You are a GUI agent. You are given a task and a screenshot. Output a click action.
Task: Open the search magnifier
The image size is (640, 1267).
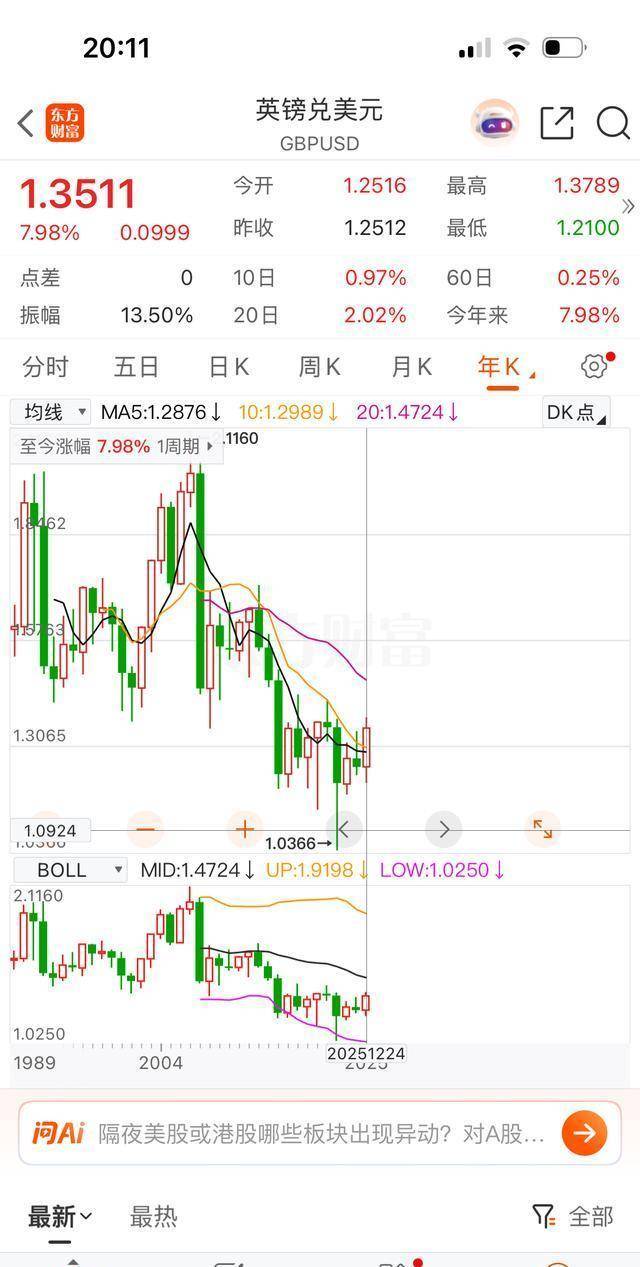(613, 123)
